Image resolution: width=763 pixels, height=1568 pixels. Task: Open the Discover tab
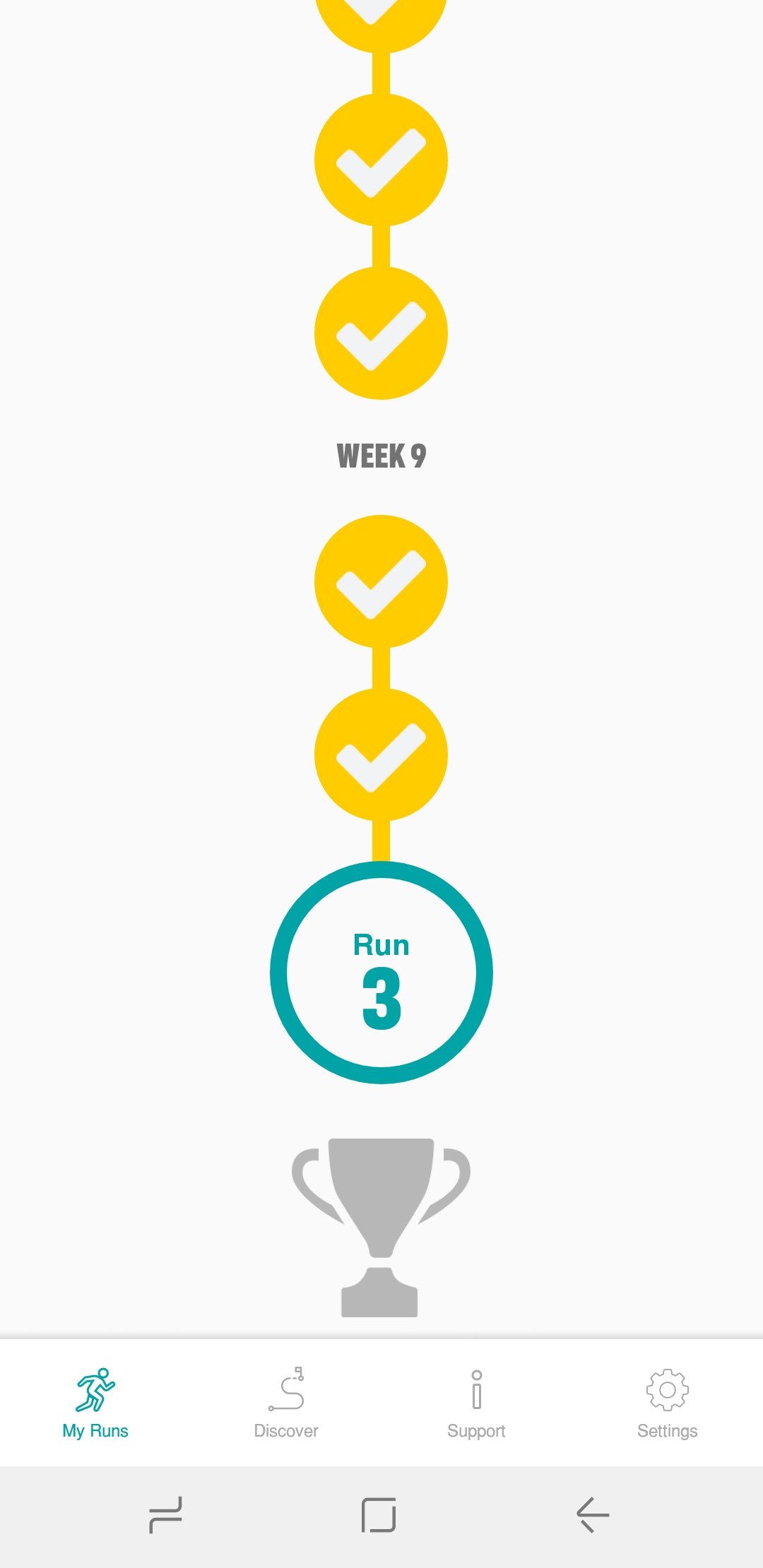286,1403
